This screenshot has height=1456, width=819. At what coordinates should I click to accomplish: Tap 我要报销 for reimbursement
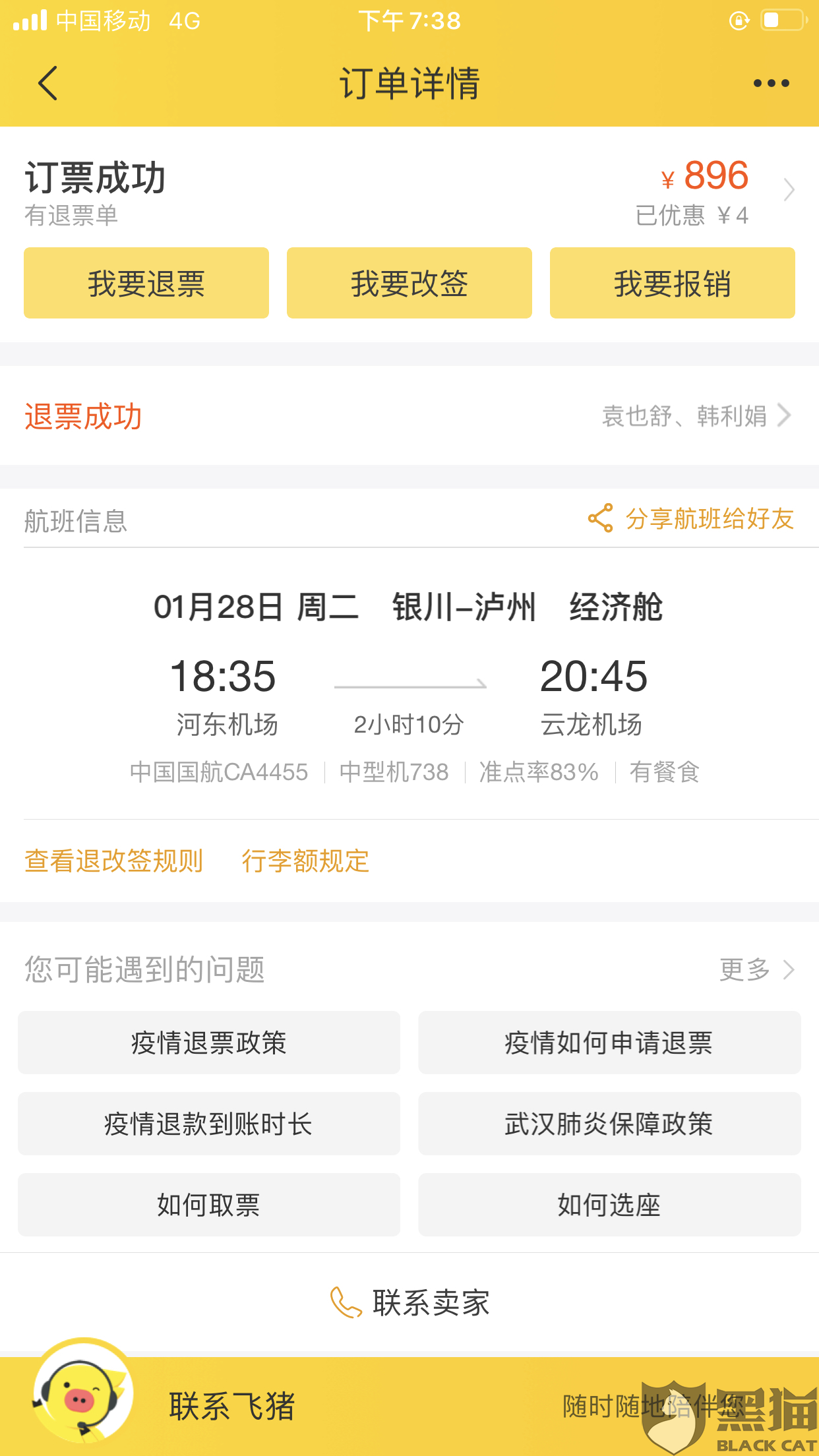672,284
